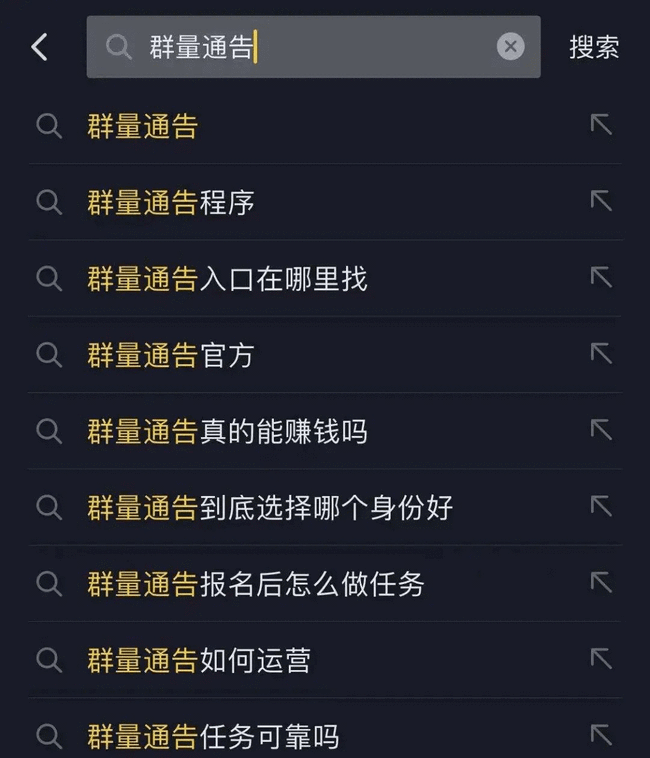650x758 pixels.
Task: Pick the suggestion 群量通告到底选择哪个身份好
Action: pyautogui.click(x=270, y=507)
